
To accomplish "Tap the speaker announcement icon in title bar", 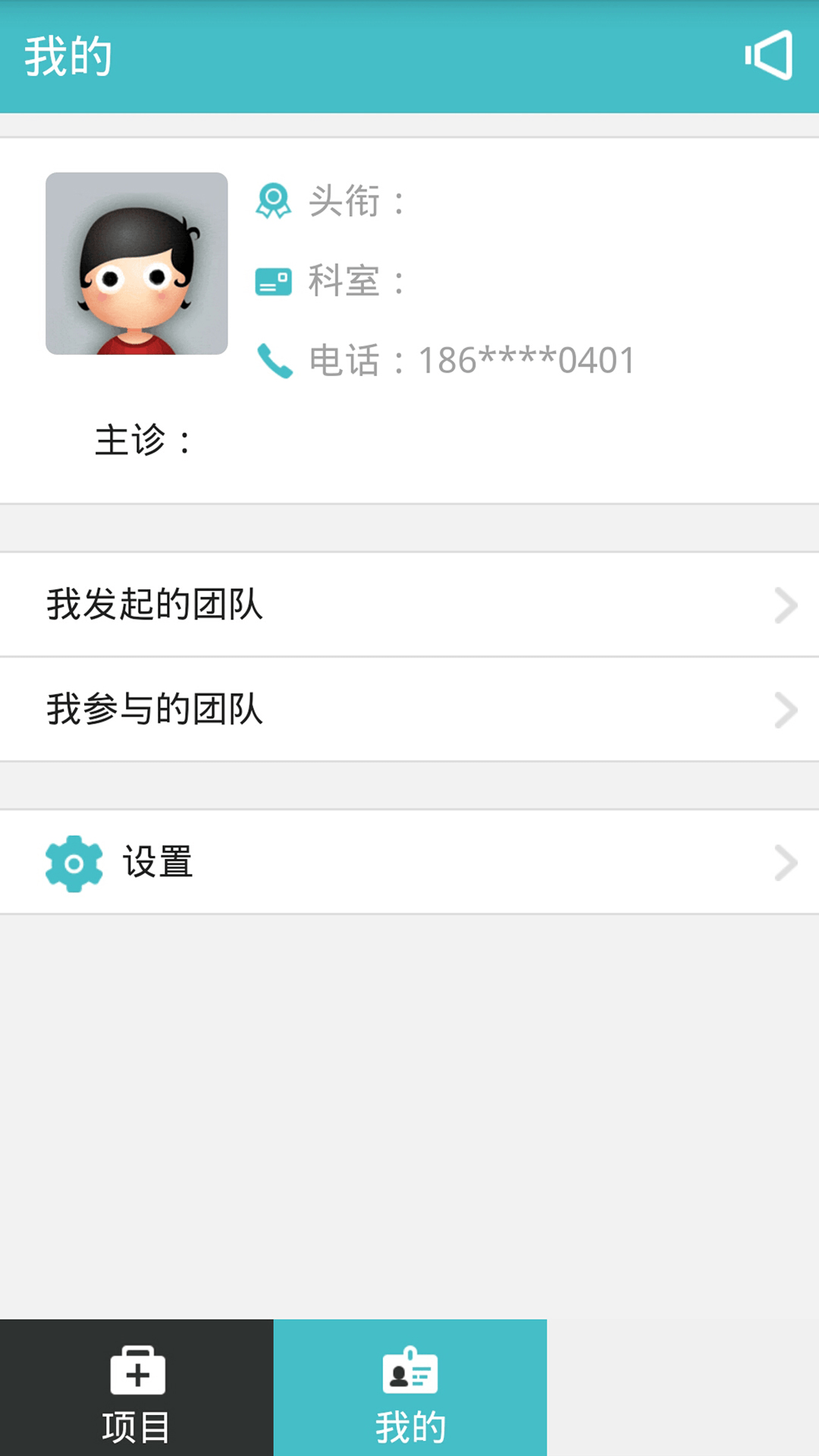I will [768, 55].
